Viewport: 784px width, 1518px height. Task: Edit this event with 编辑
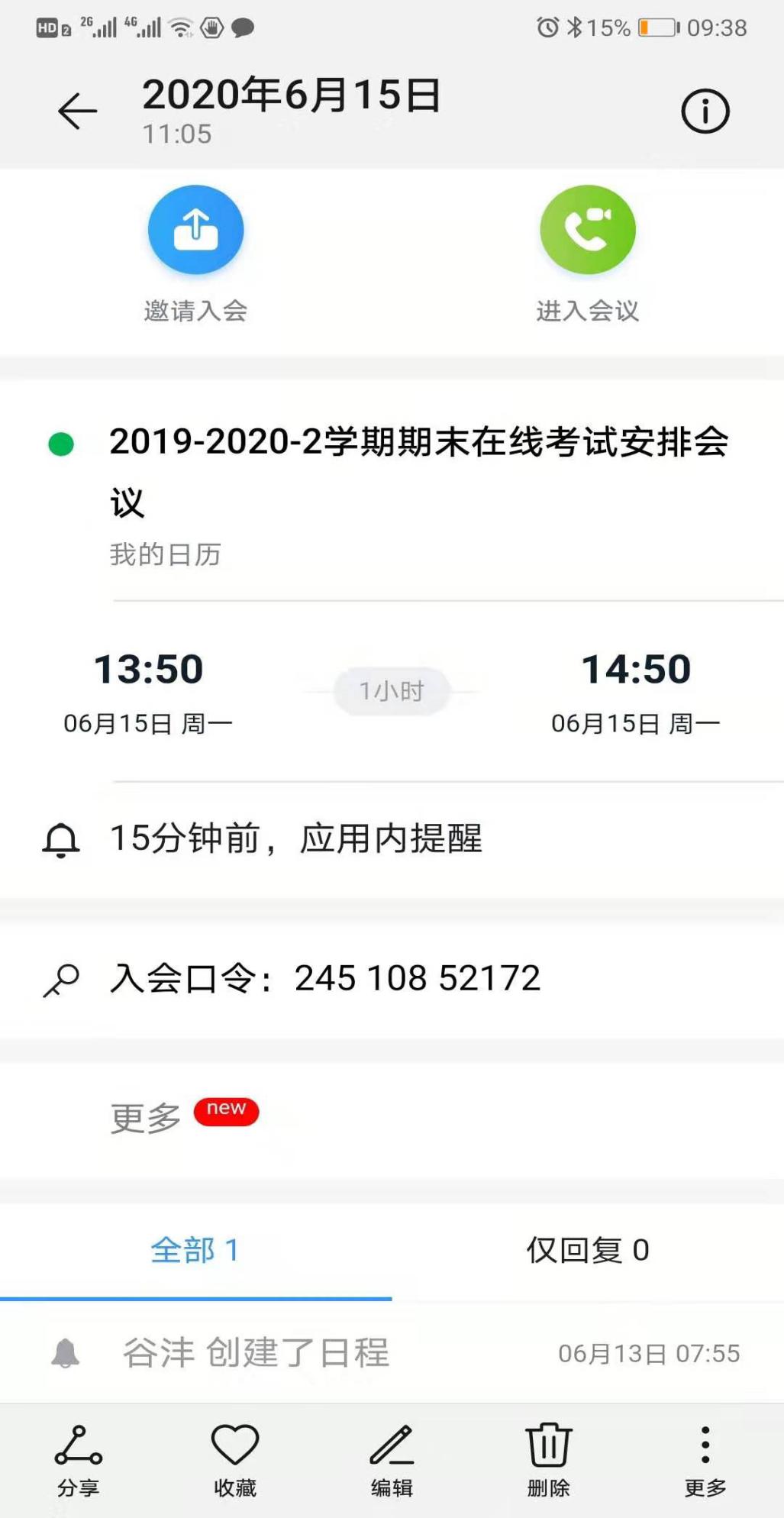coord(392,1459)
